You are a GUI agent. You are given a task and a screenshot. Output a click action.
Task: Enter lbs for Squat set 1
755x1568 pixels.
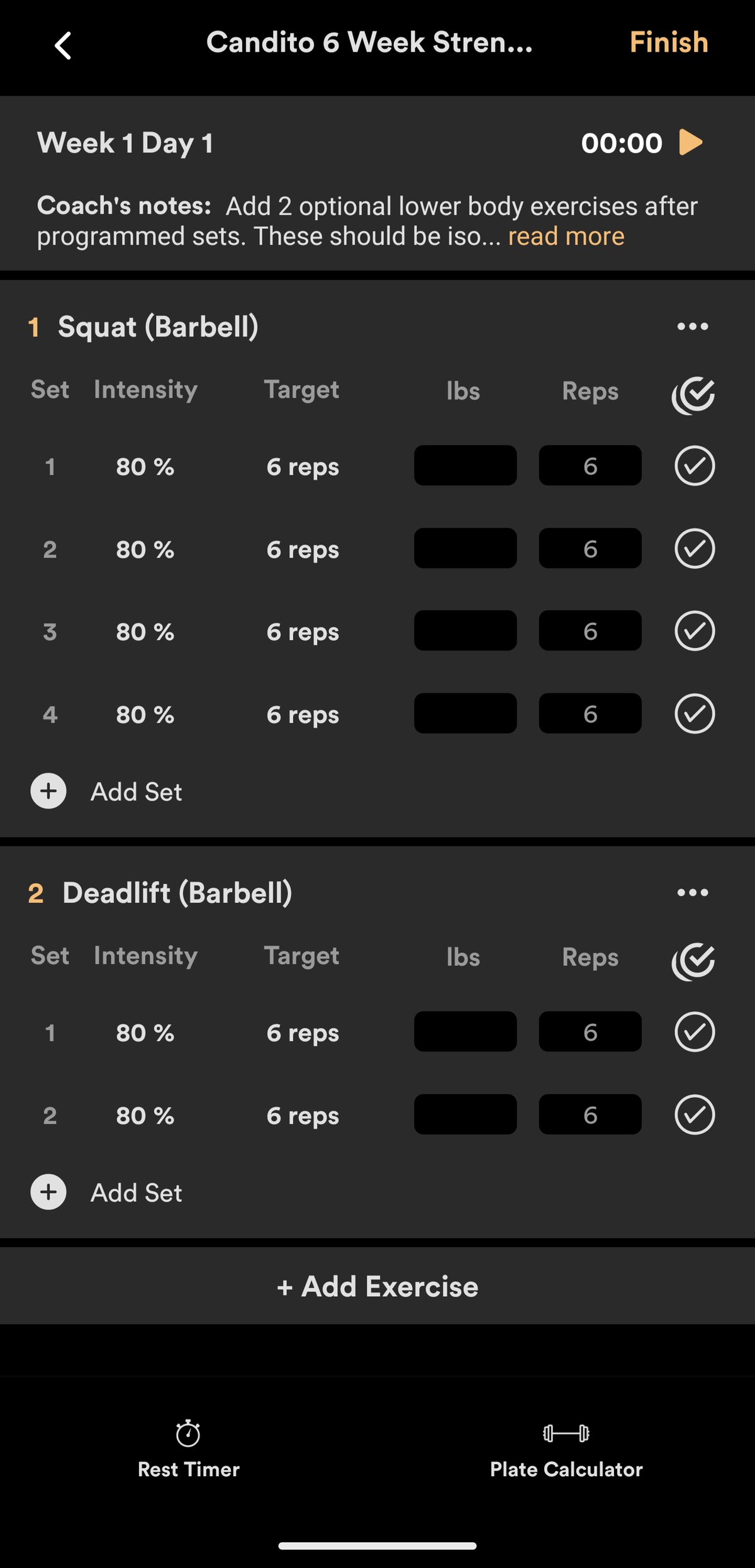tap(466, 466)
